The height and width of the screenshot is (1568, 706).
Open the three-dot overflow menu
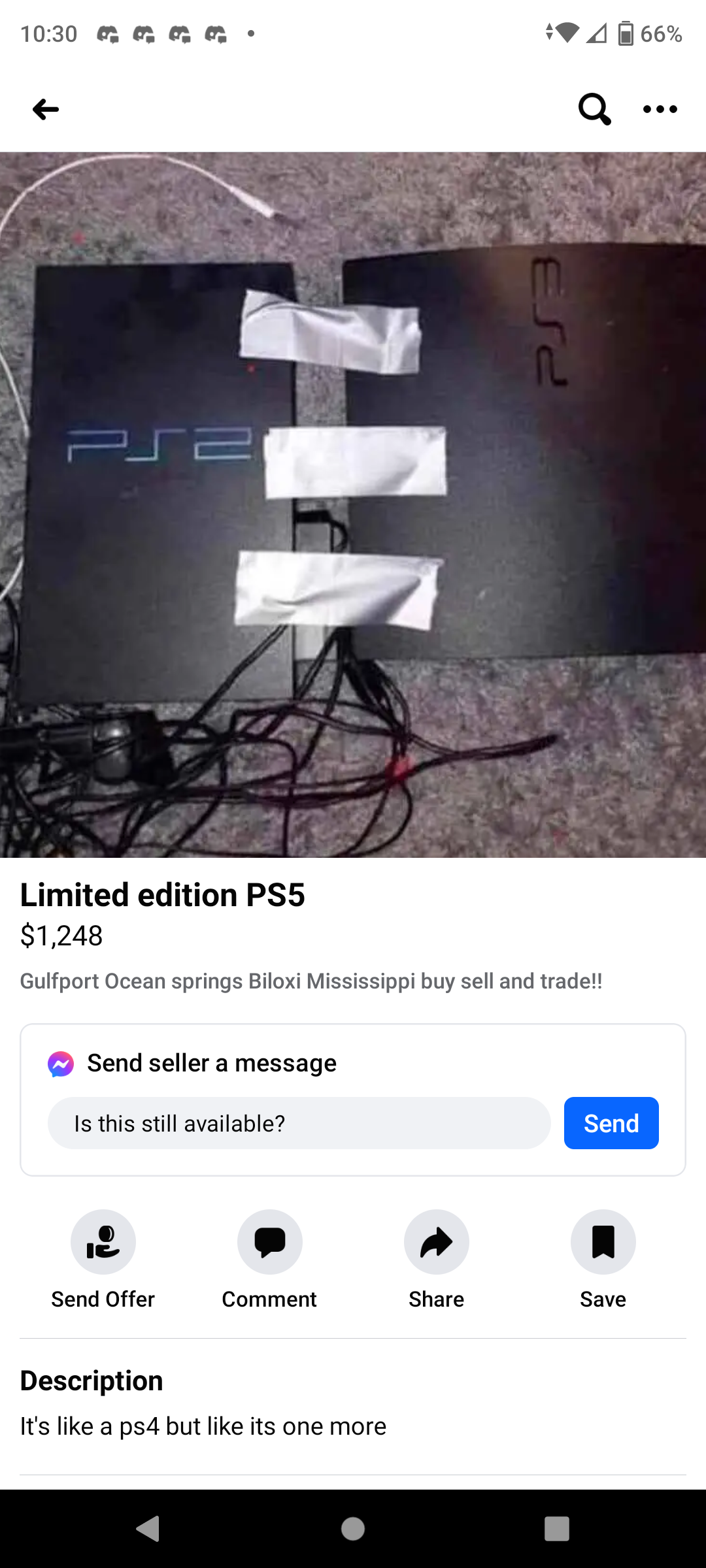click(660, 109)
